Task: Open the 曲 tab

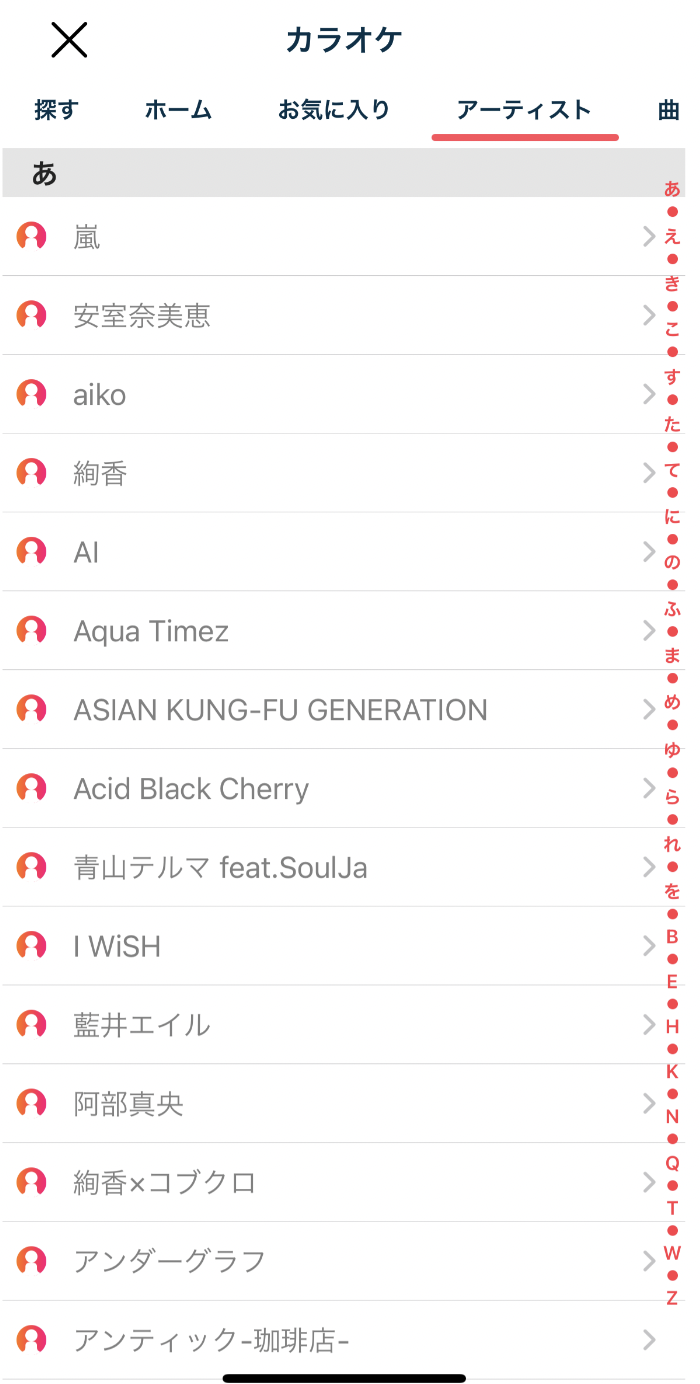Action: point(669,110)
